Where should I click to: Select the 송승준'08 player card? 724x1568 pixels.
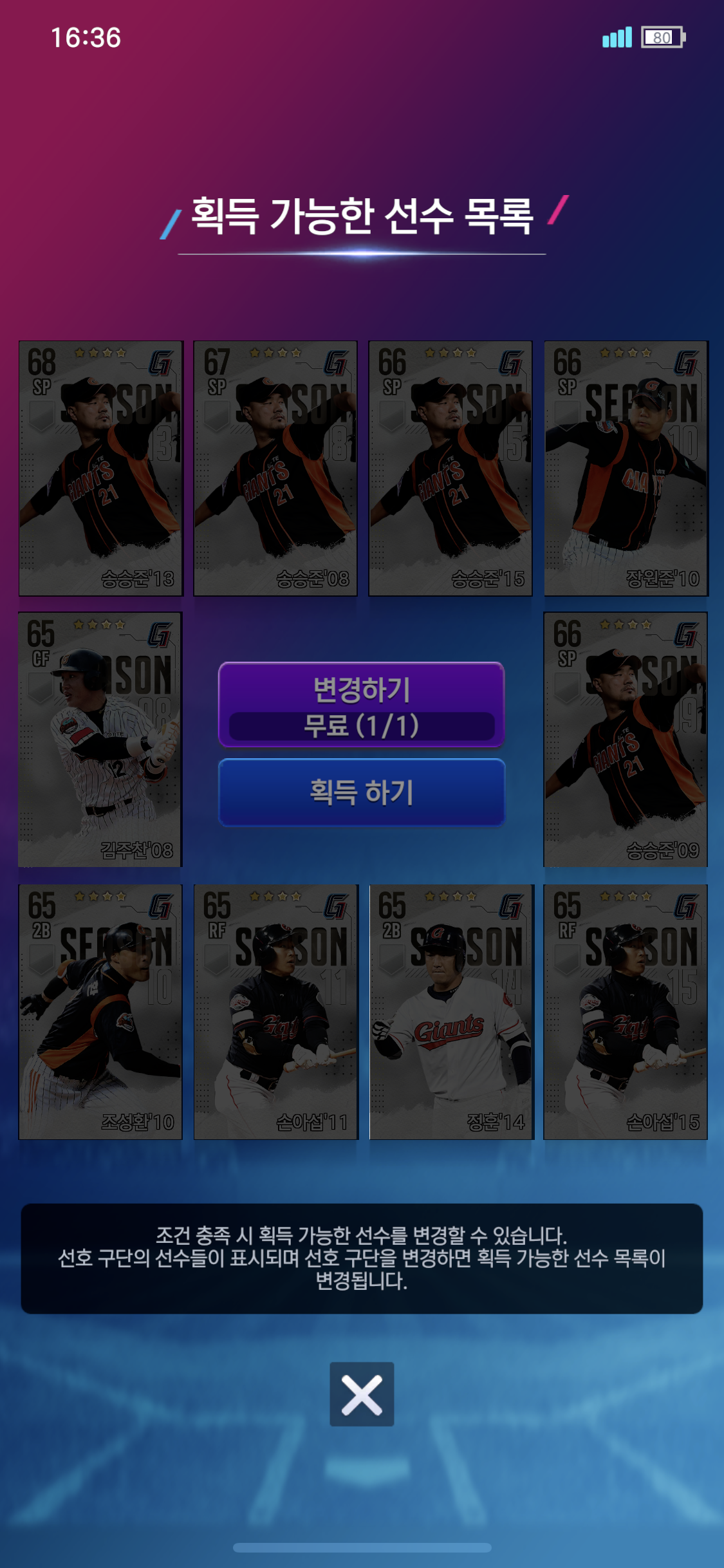pyautogui.click(x=275, y=469)
